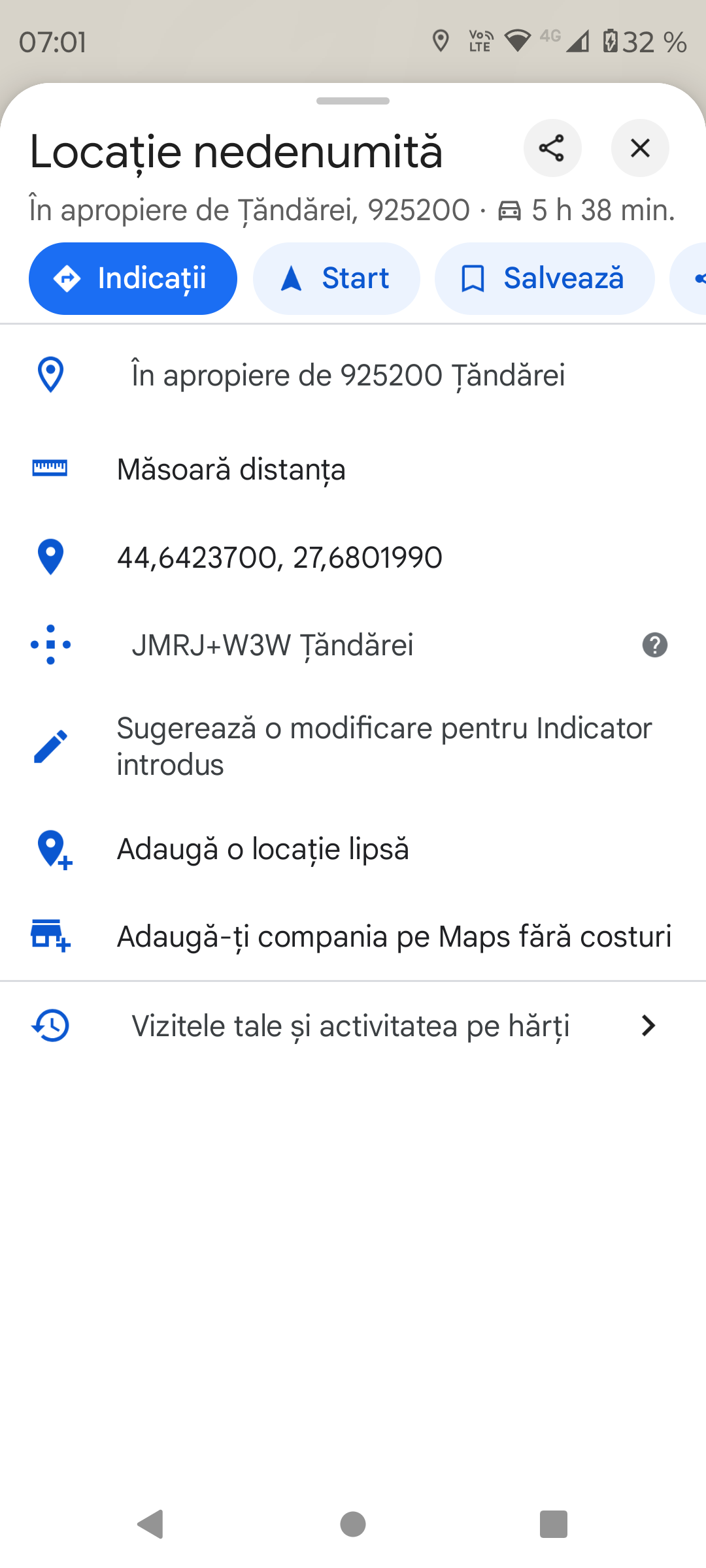Viewport: 706px width, 1568px height.
Task: Close the location details sheet
Action: pyautogui.click(x=640, y=148)
